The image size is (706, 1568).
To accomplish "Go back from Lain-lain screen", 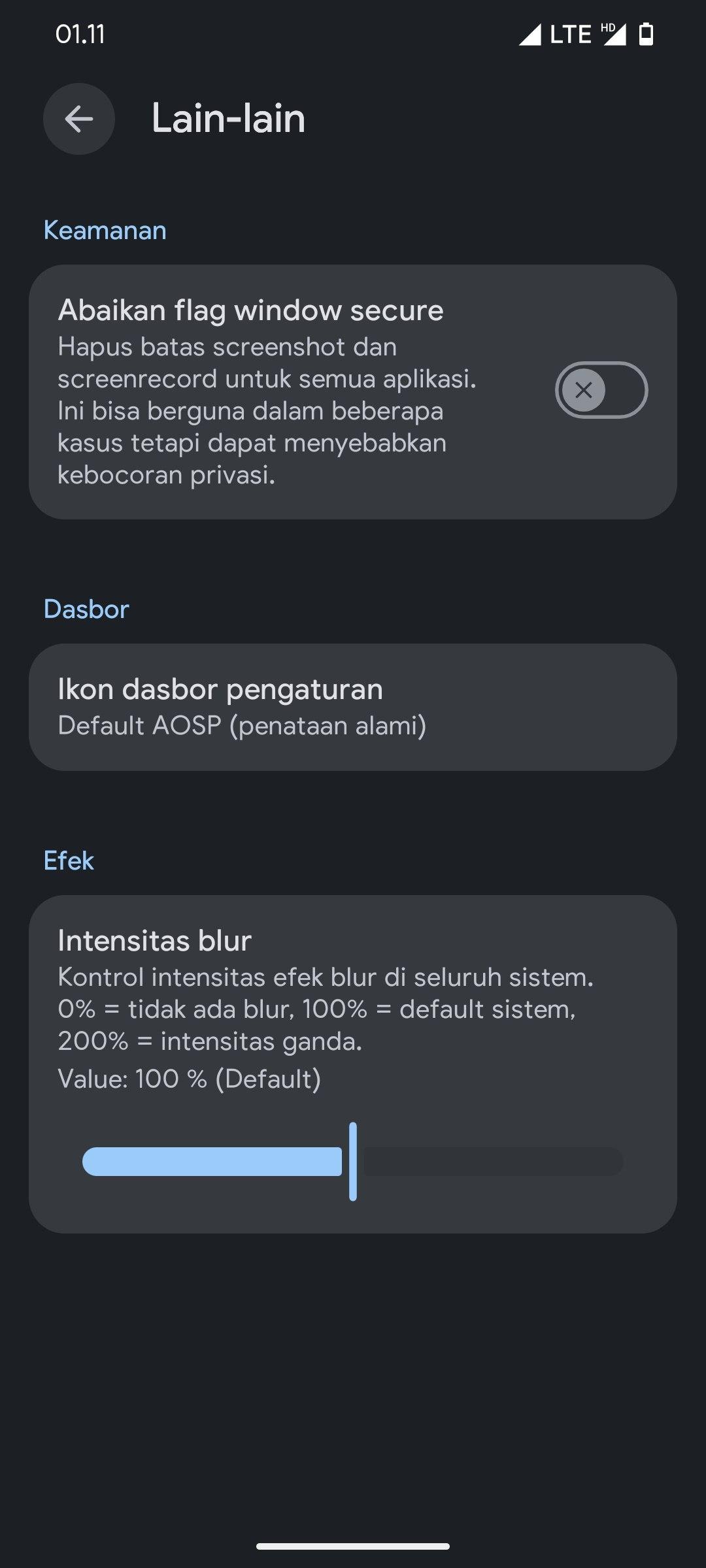I will pyautogui.click(x=79, y=119).
